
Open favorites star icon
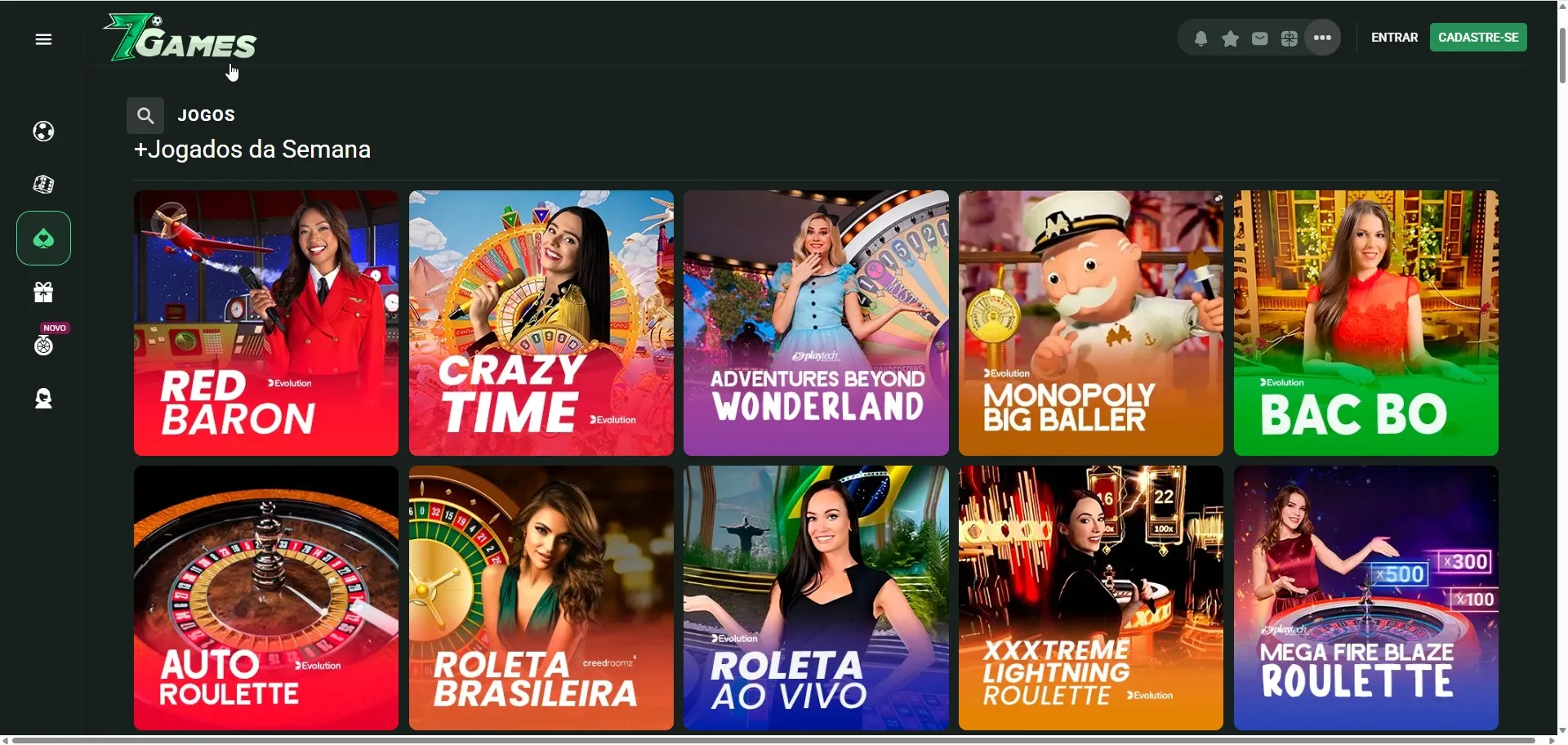pyautogui.click(x=1230, y=38)
